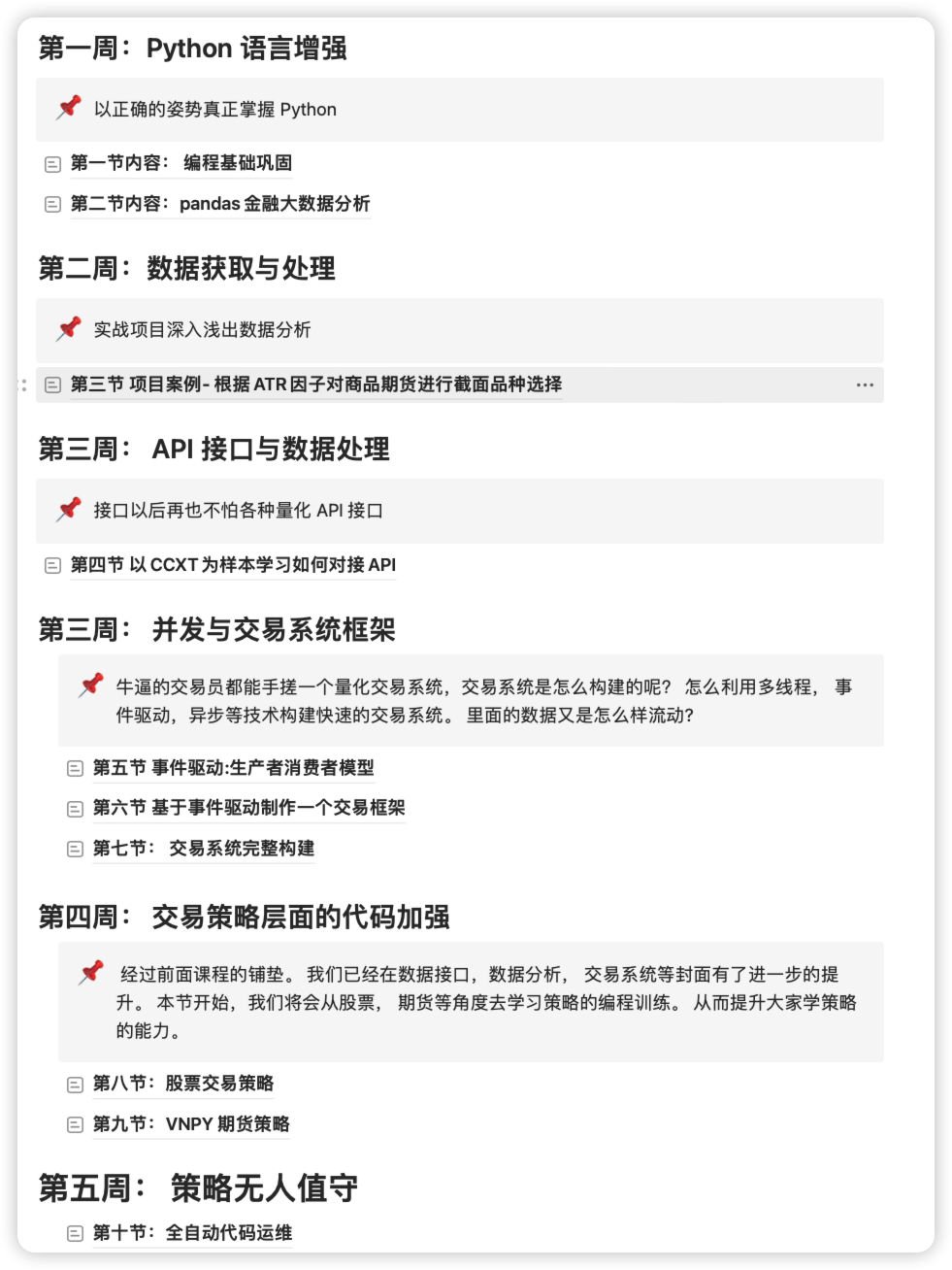Open the 第四节 以 CCXT 为样本 link
The height and width of the screenshot is (1270, 952).
(233, 564)
